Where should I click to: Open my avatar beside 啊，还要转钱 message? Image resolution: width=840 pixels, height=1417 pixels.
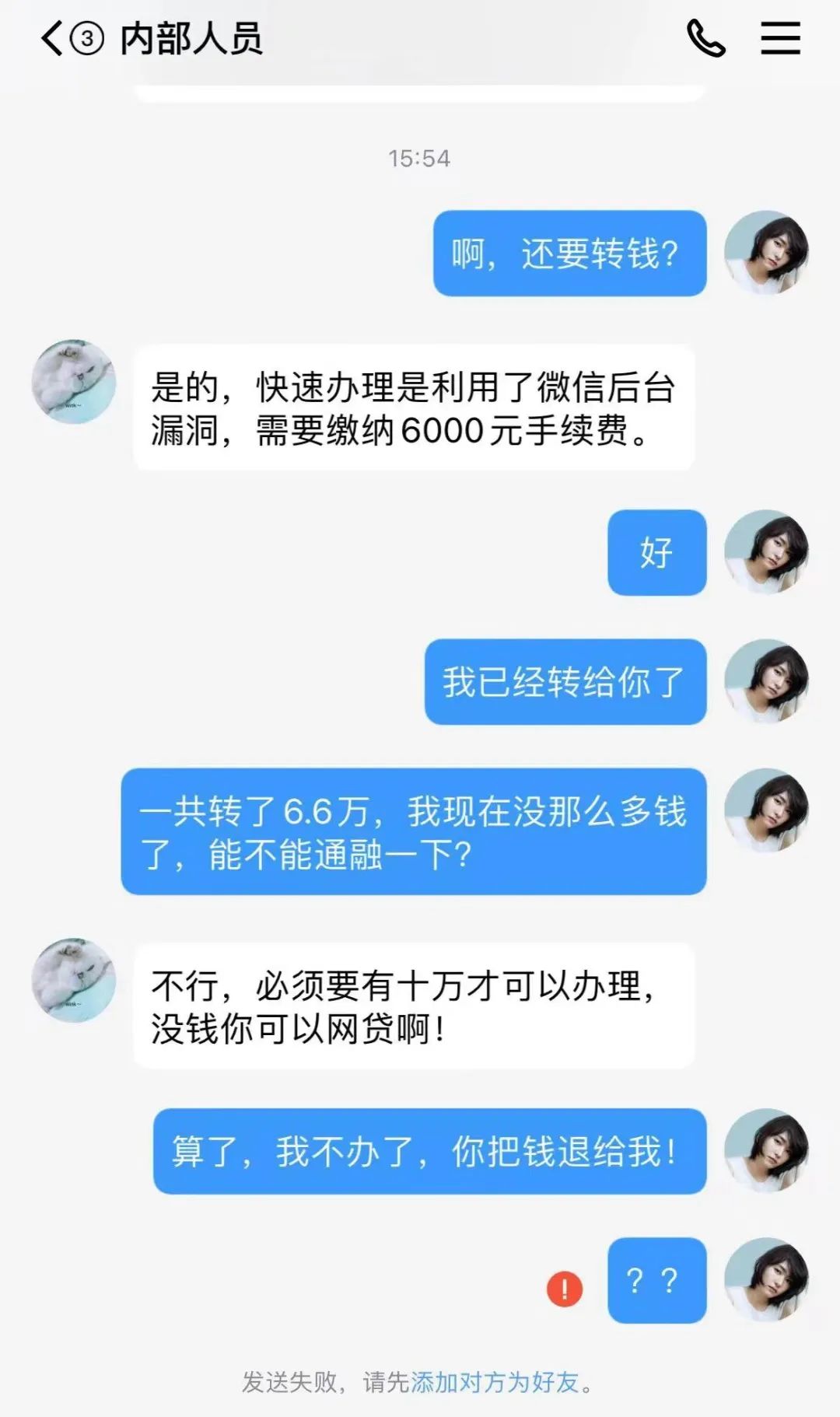click(x=766, y=253)
